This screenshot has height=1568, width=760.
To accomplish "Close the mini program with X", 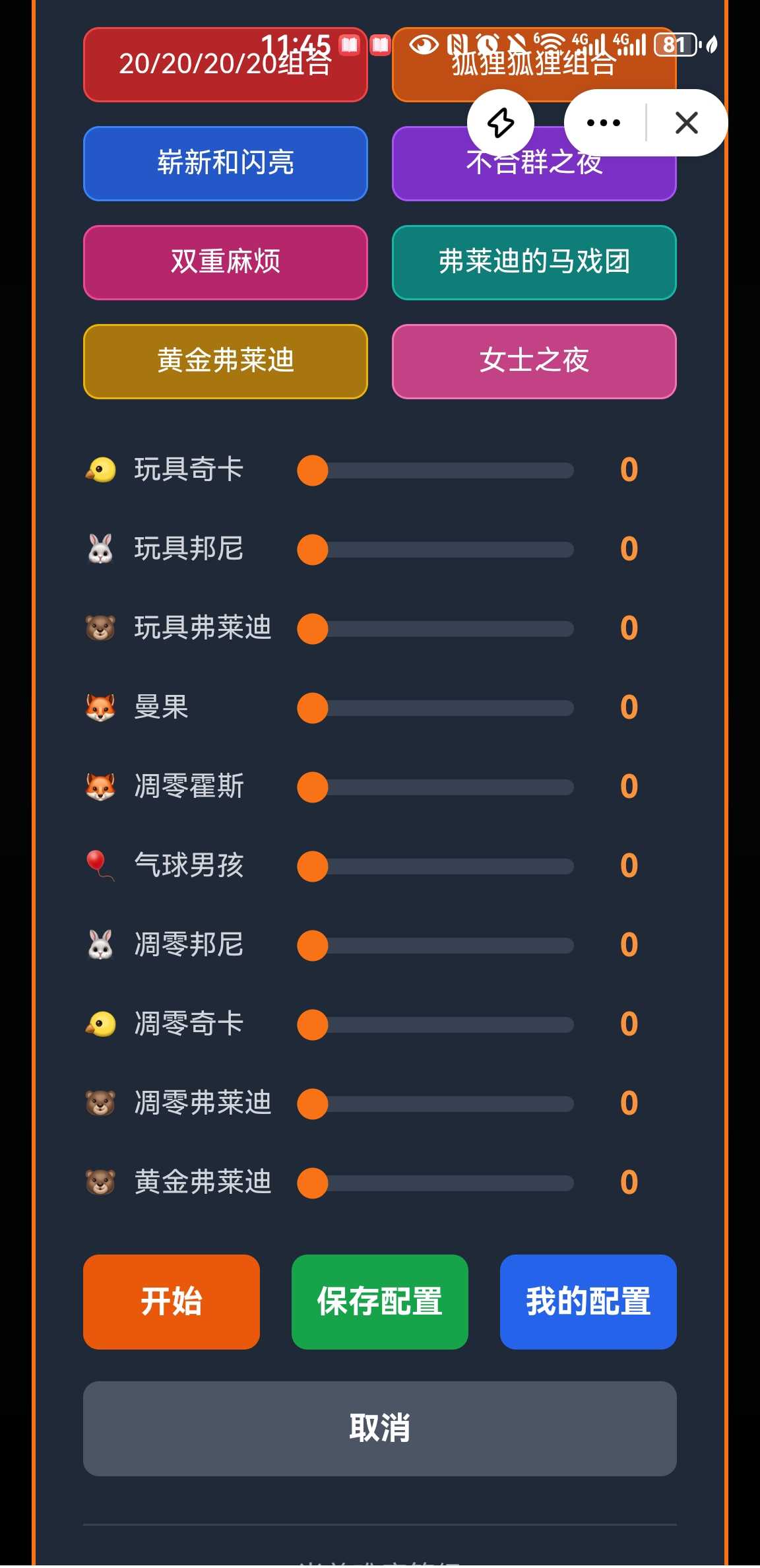I will click(687, 123).
